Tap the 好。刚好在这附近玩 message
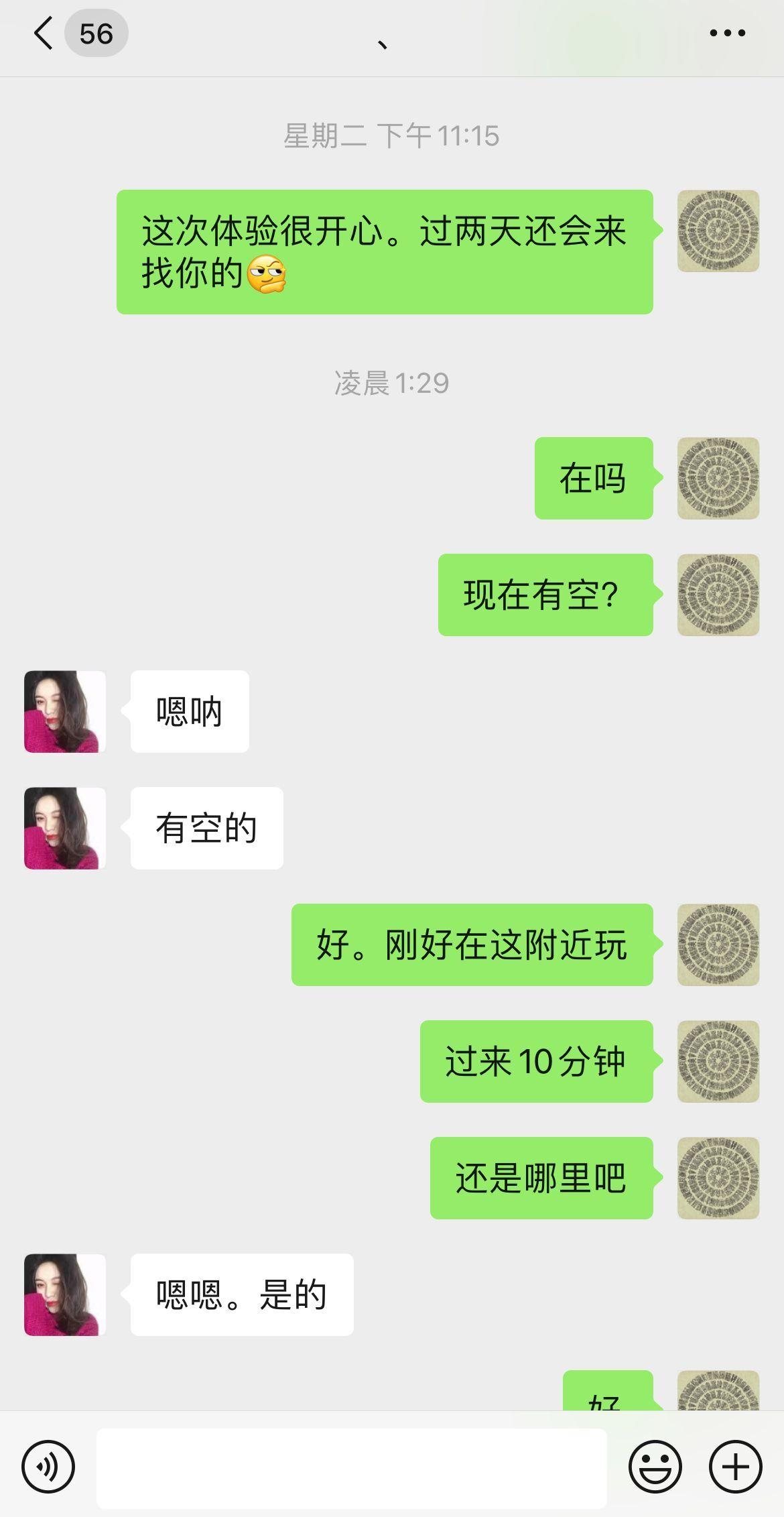The image size is (784, 1517). point(472,947)
